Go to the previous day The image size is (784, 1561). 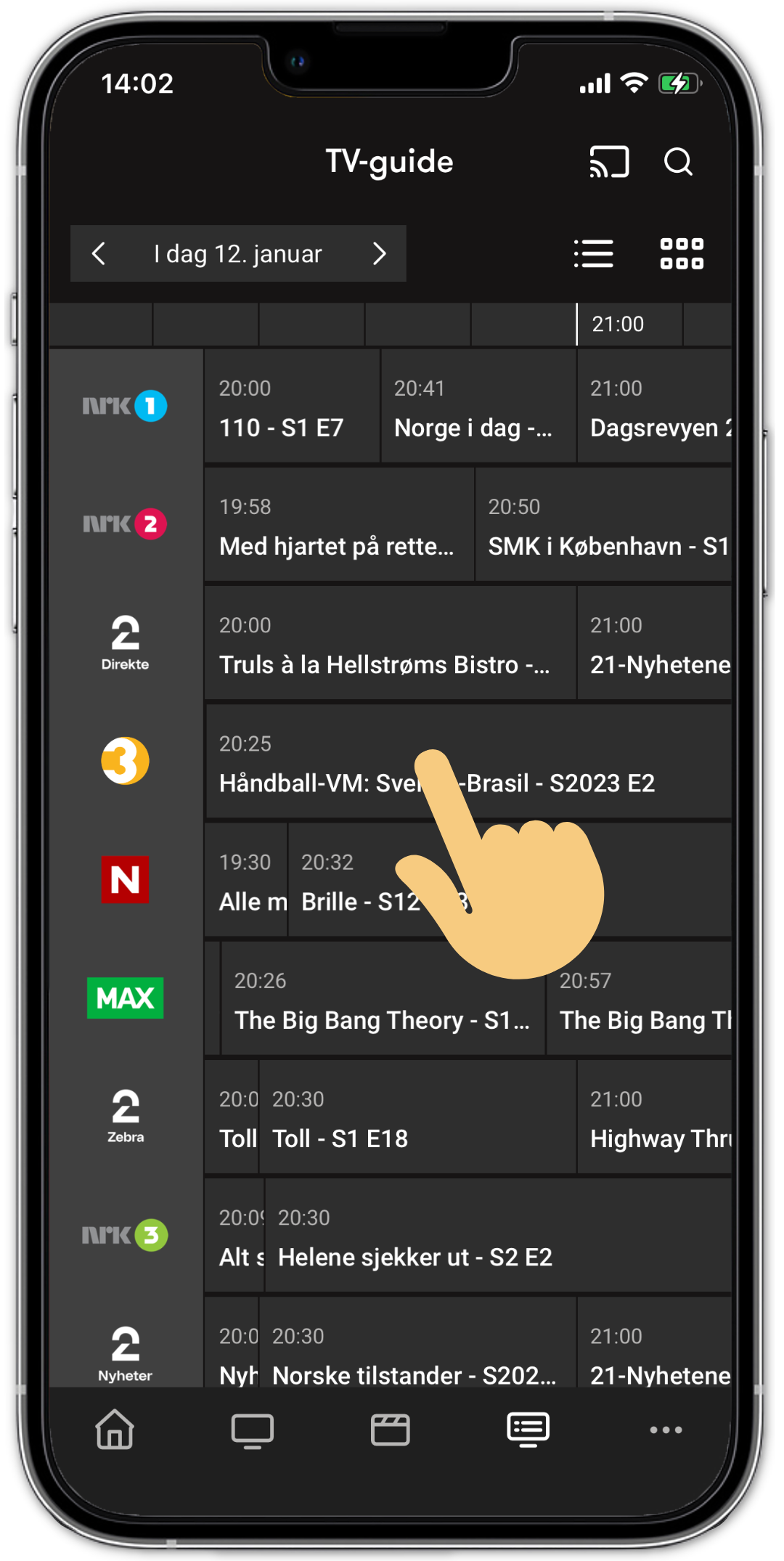coord(99,253)
